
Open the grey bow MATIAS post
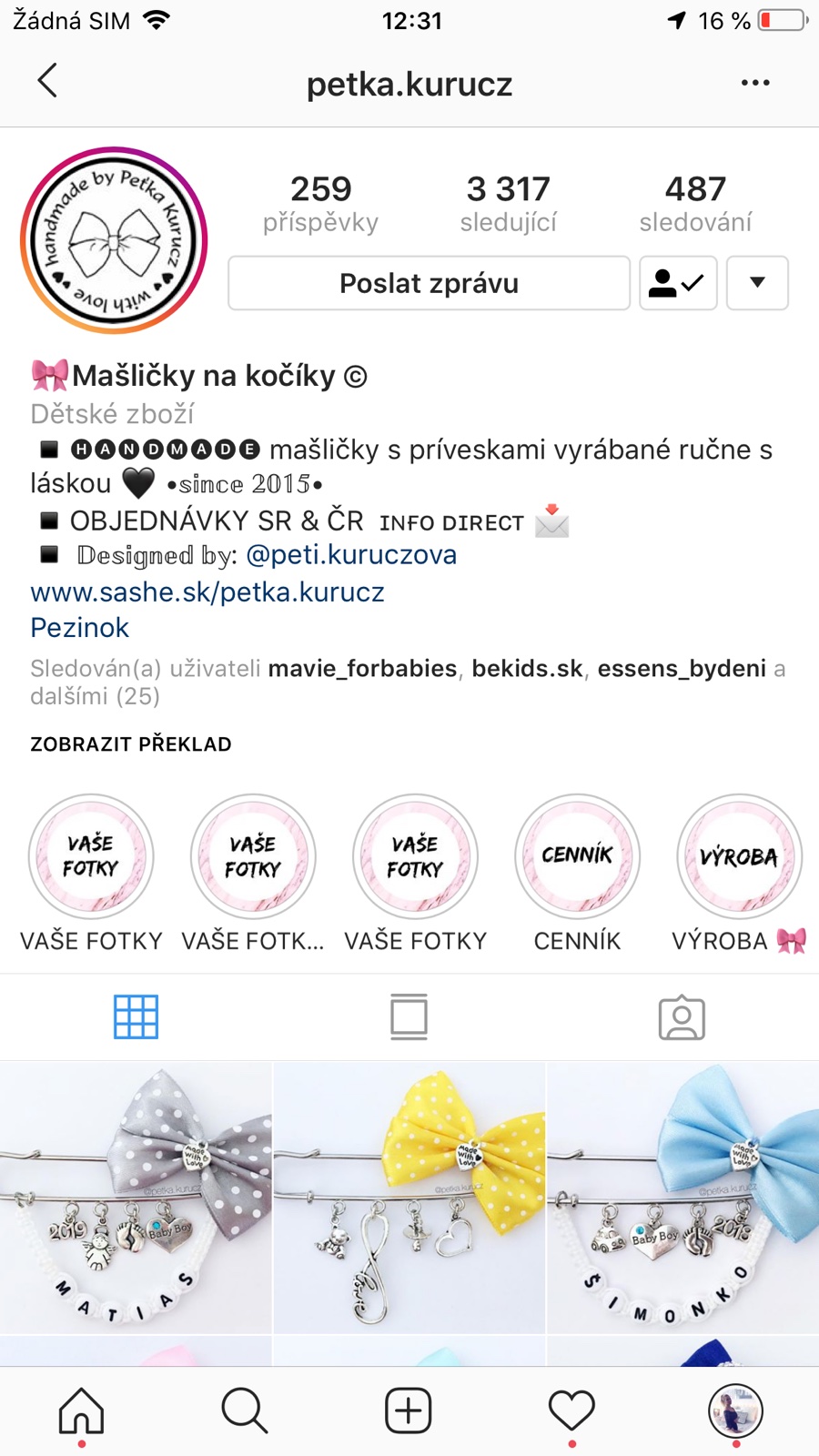click(136, 1197)
